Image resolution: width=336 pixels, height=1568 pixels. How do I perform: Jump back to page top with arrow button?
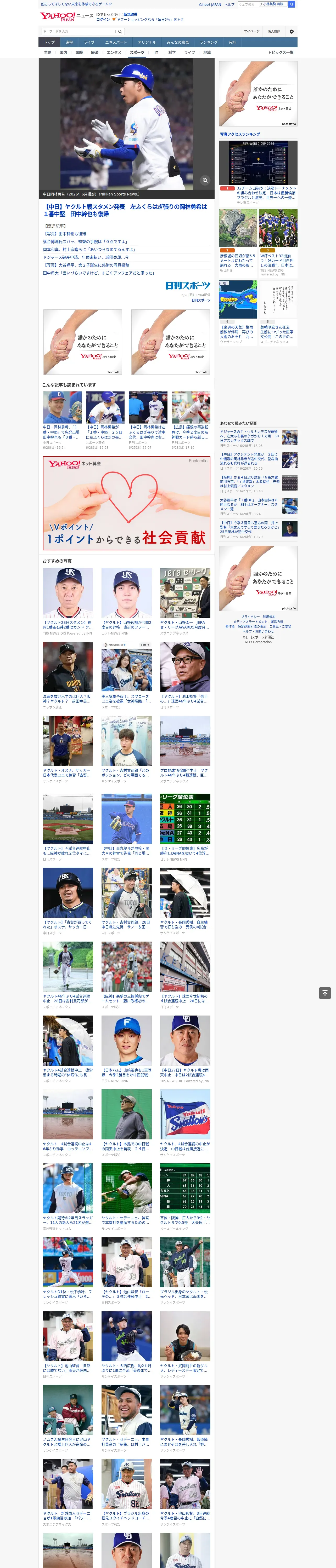pyautogui.click(x=325, y=993)
